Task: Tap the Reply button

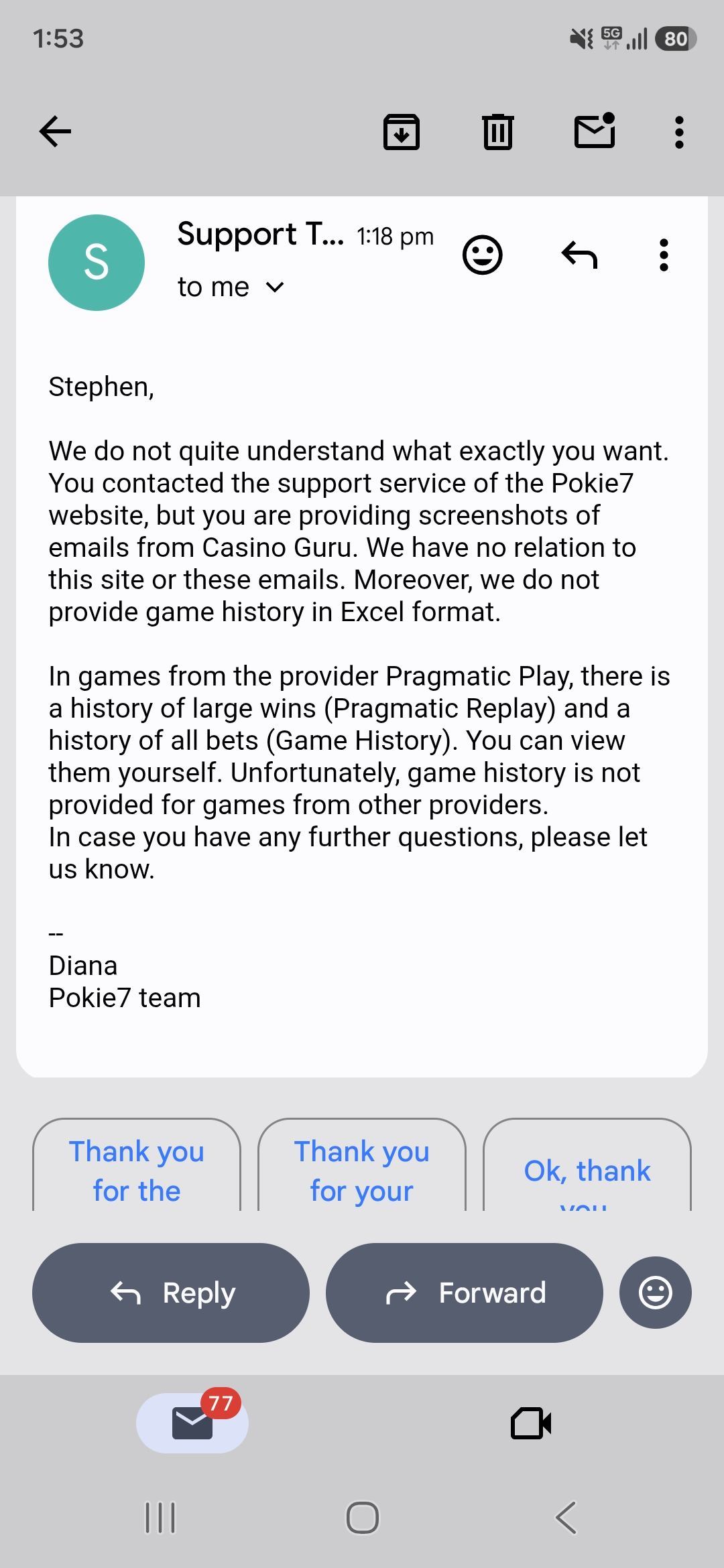Action: tap(171, 1293)
